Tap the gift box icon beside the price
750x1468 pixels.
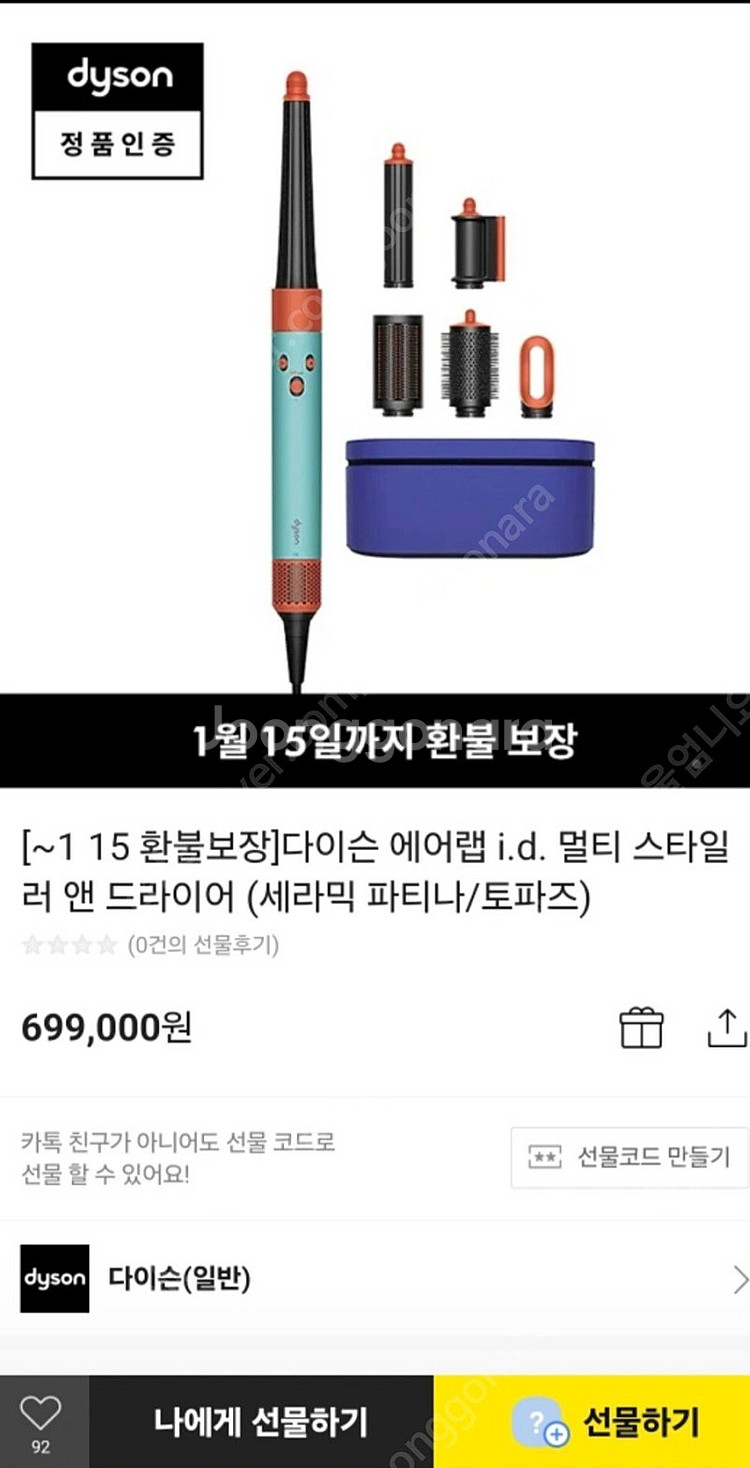[641, 1027]
